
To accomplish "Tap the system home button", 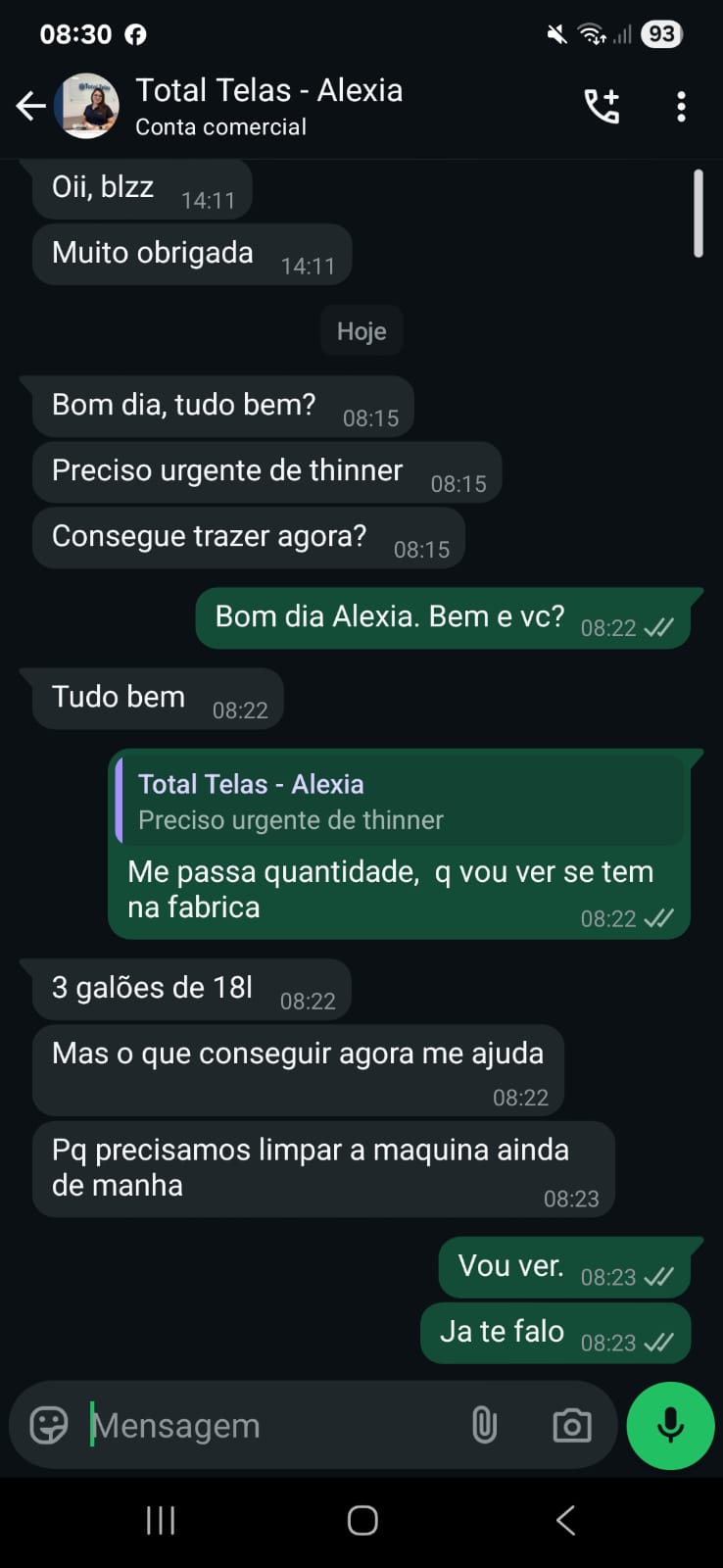I will tap(362, 1520).
